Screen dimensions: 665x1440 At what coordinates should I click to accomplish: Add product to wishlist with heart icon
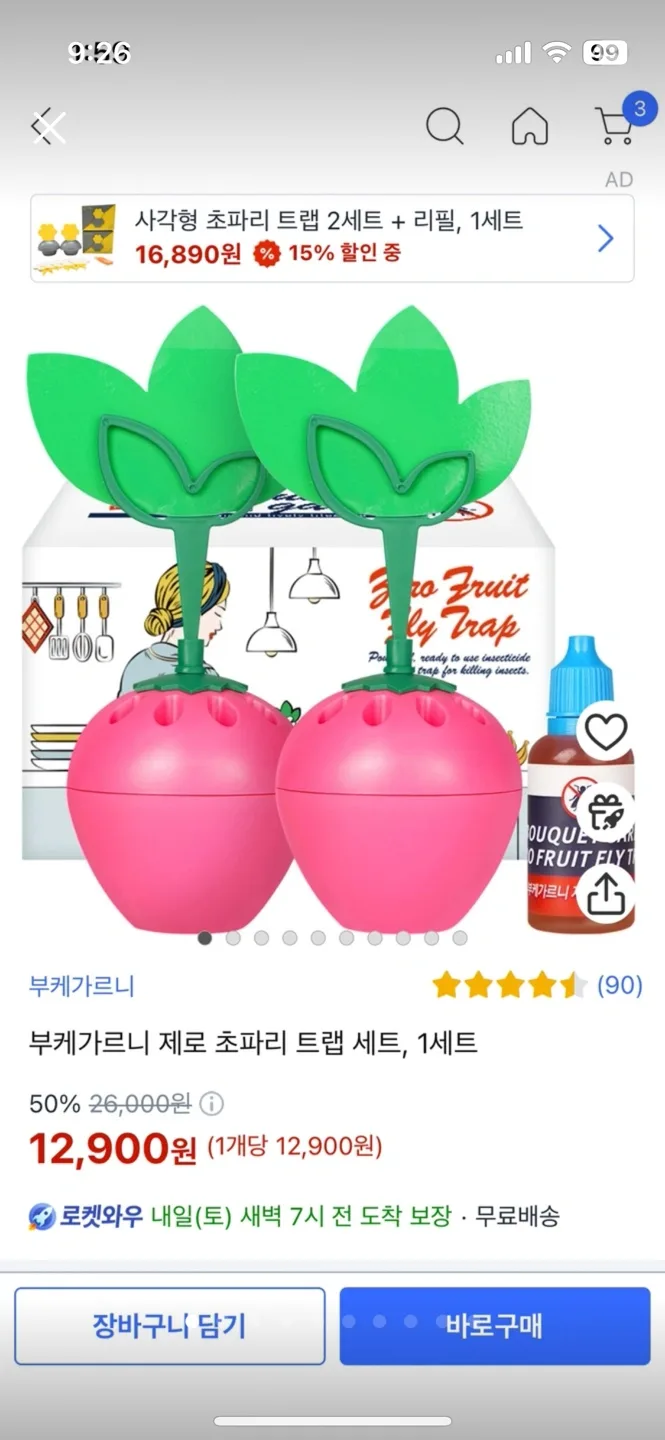605,733
